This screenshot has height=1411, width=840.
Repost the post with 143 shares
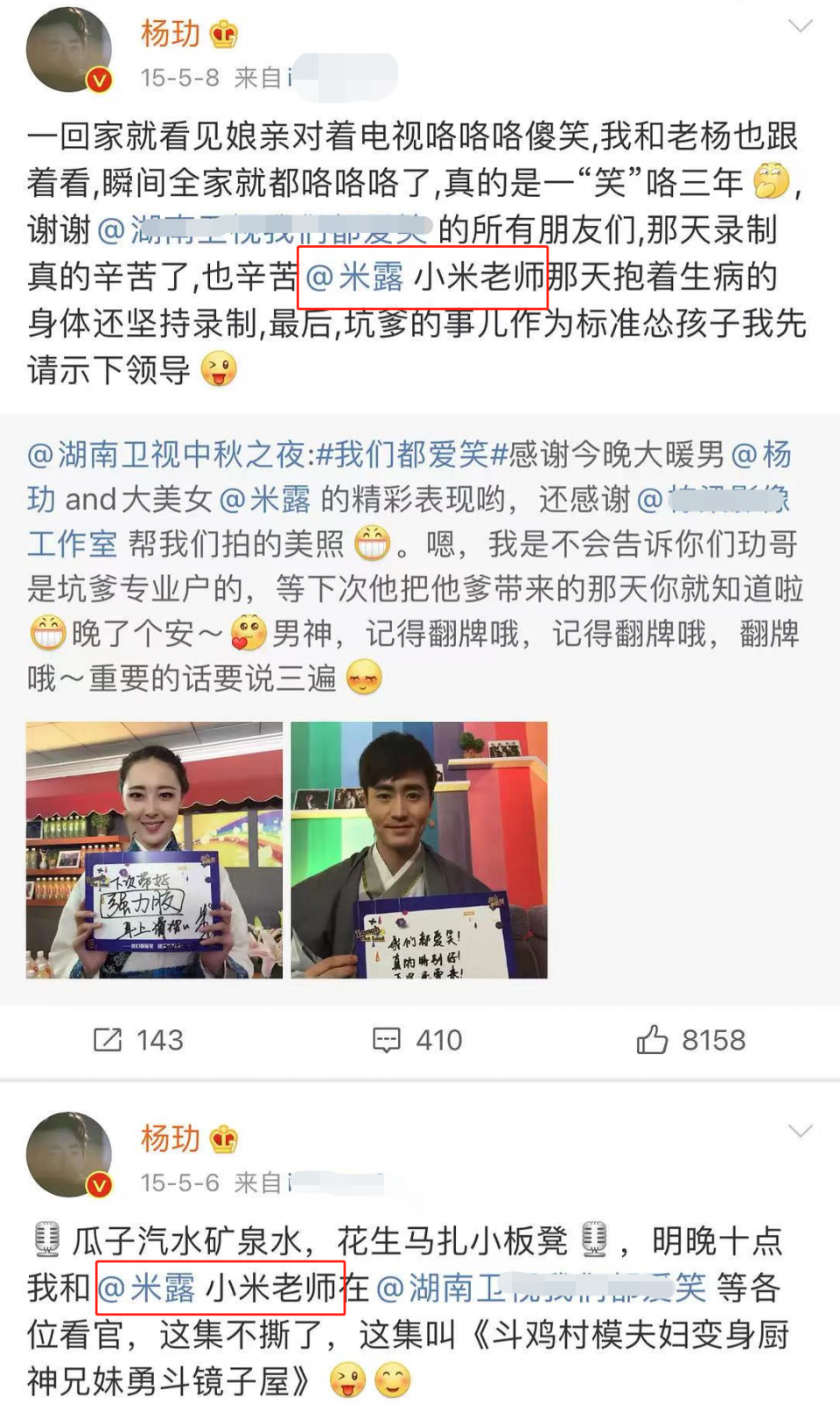[138, 1040]
